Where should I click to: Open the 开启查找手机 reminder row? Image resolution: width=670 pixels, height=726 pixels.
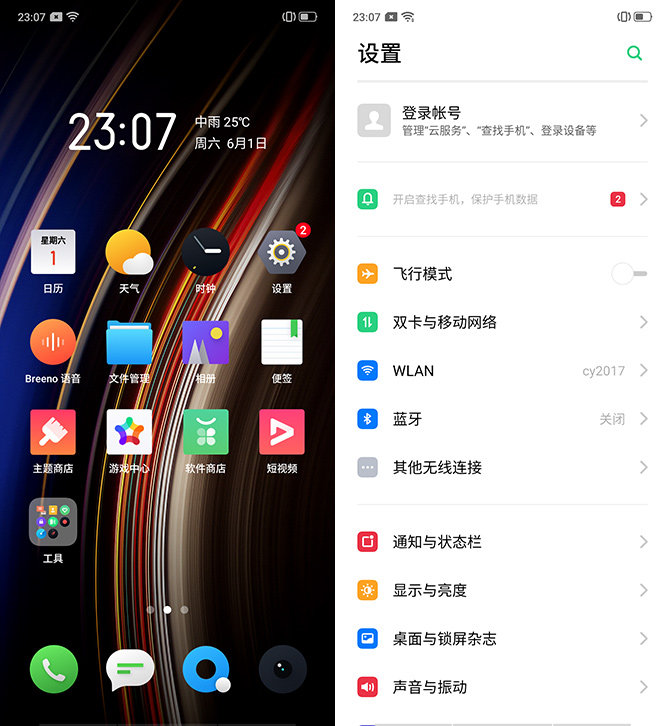[x=502, y=199]
